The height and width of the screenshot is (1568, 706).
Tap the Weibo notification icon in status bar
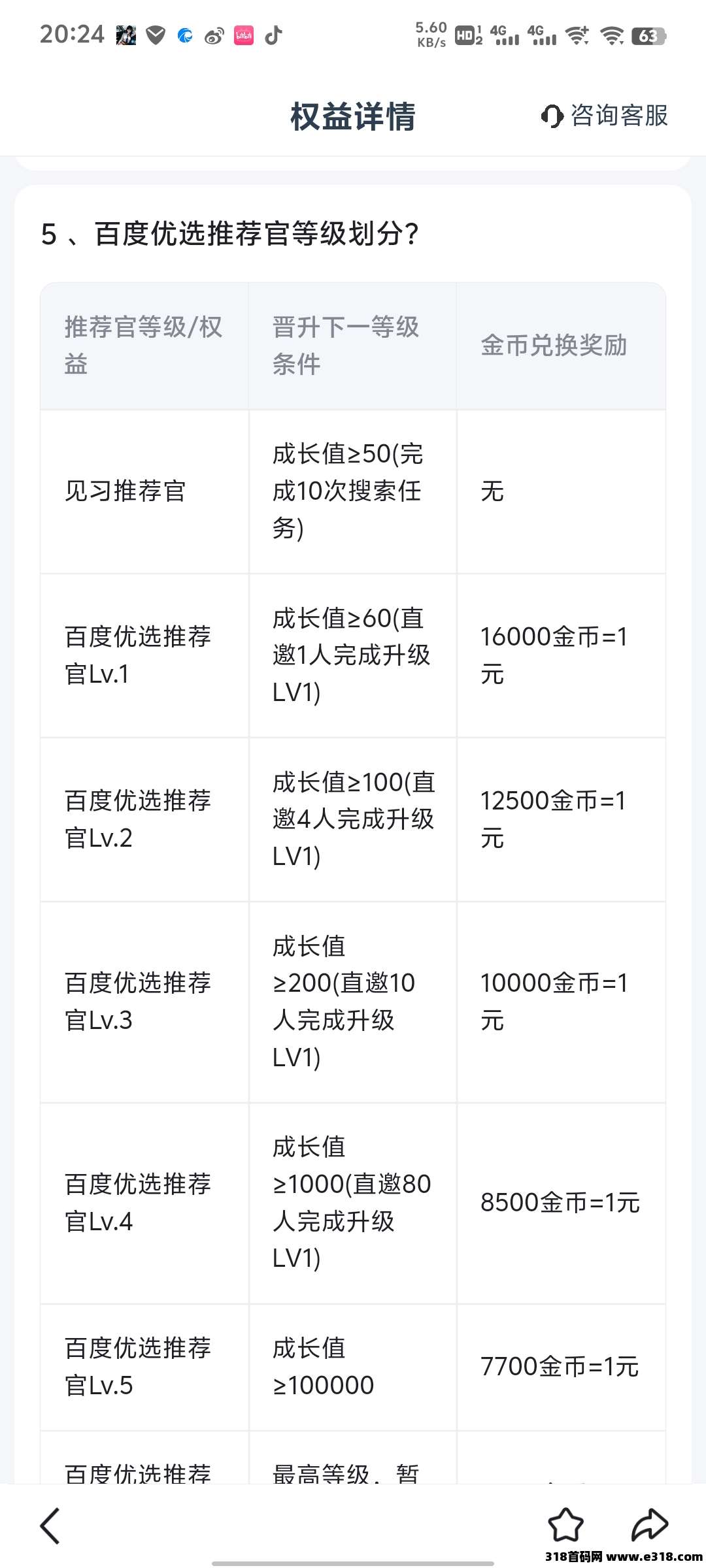[x=212, y=36]
